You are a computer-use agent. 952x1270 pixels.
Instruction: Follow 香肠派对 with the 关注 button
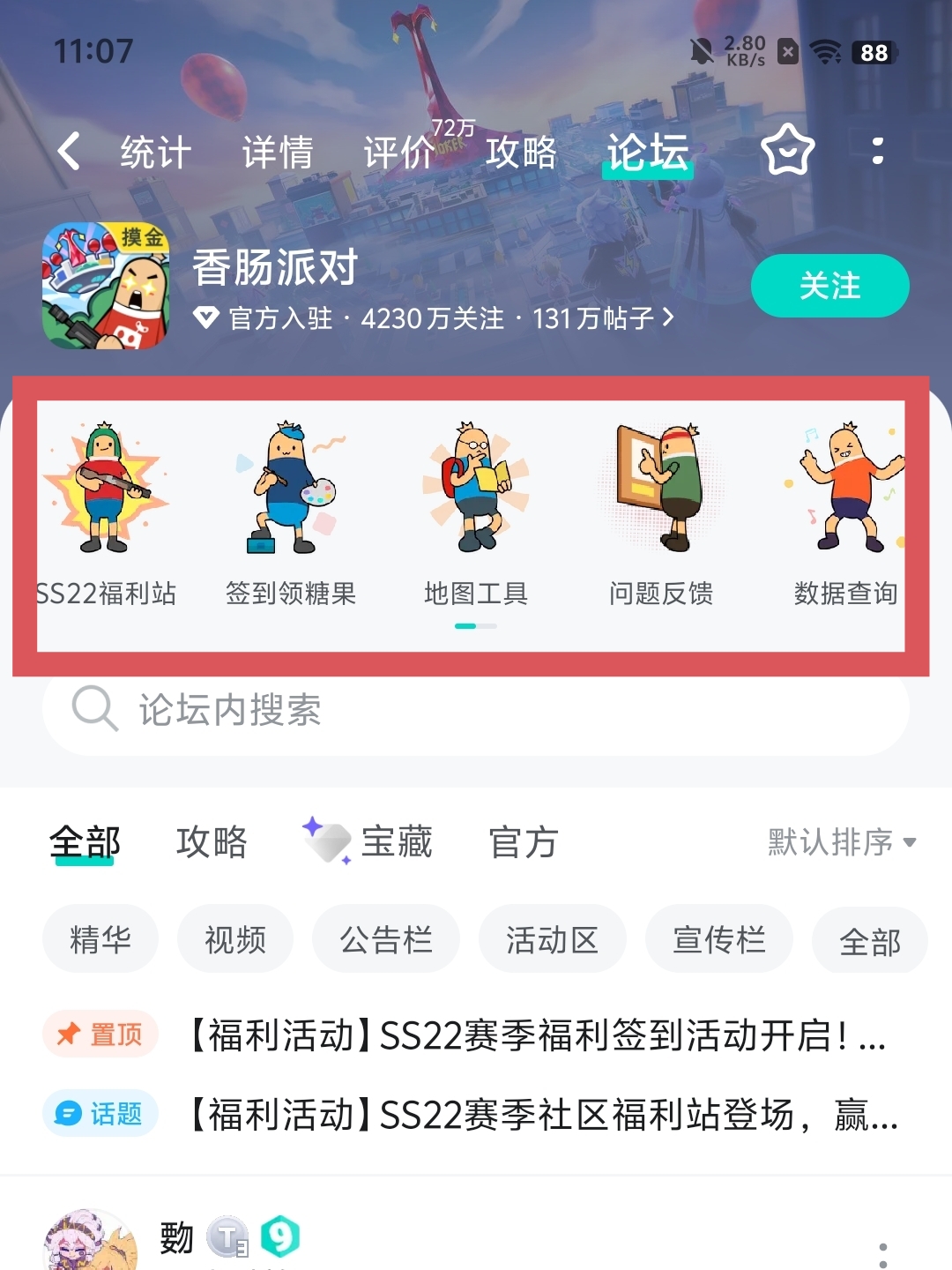click(829, 286)
